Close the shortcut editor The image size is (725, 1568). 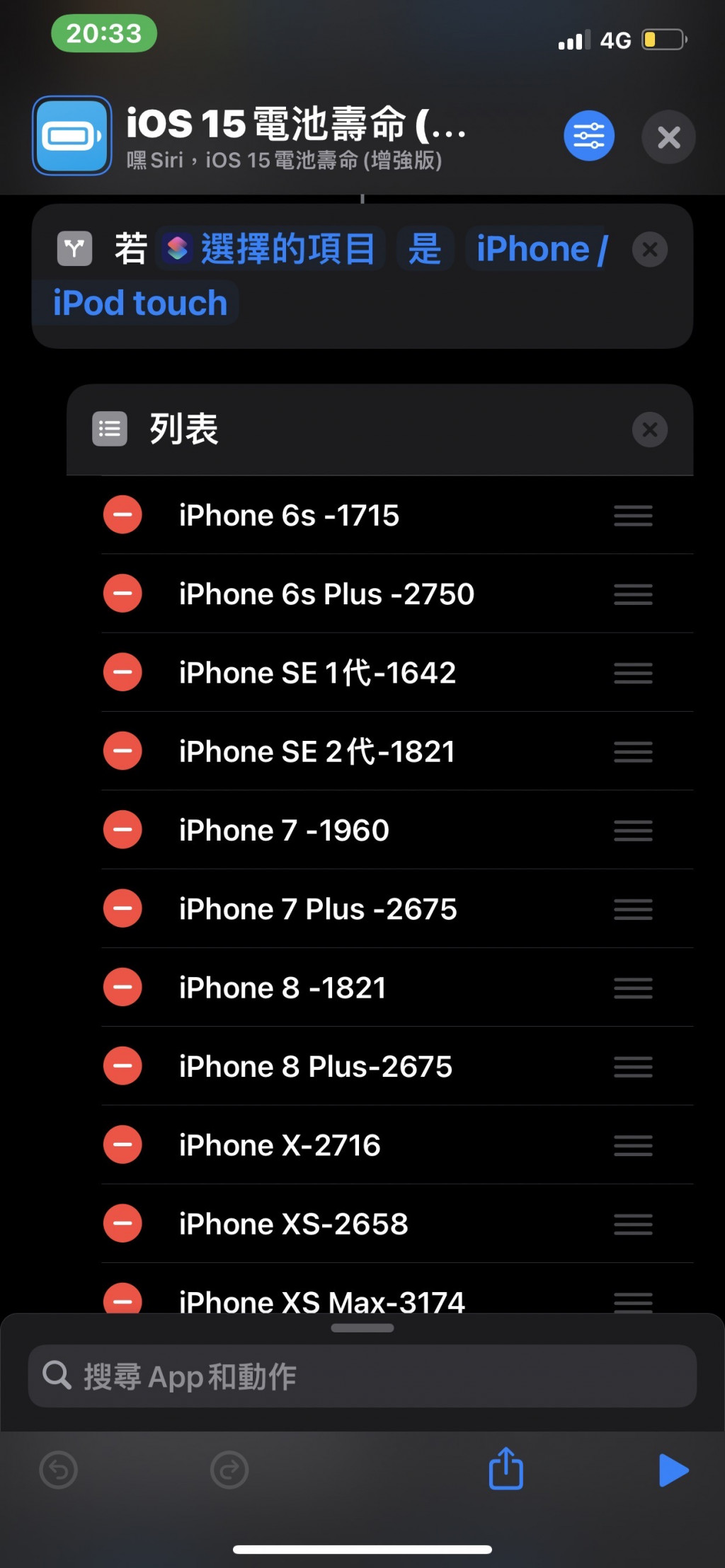(x=668, y=137)
